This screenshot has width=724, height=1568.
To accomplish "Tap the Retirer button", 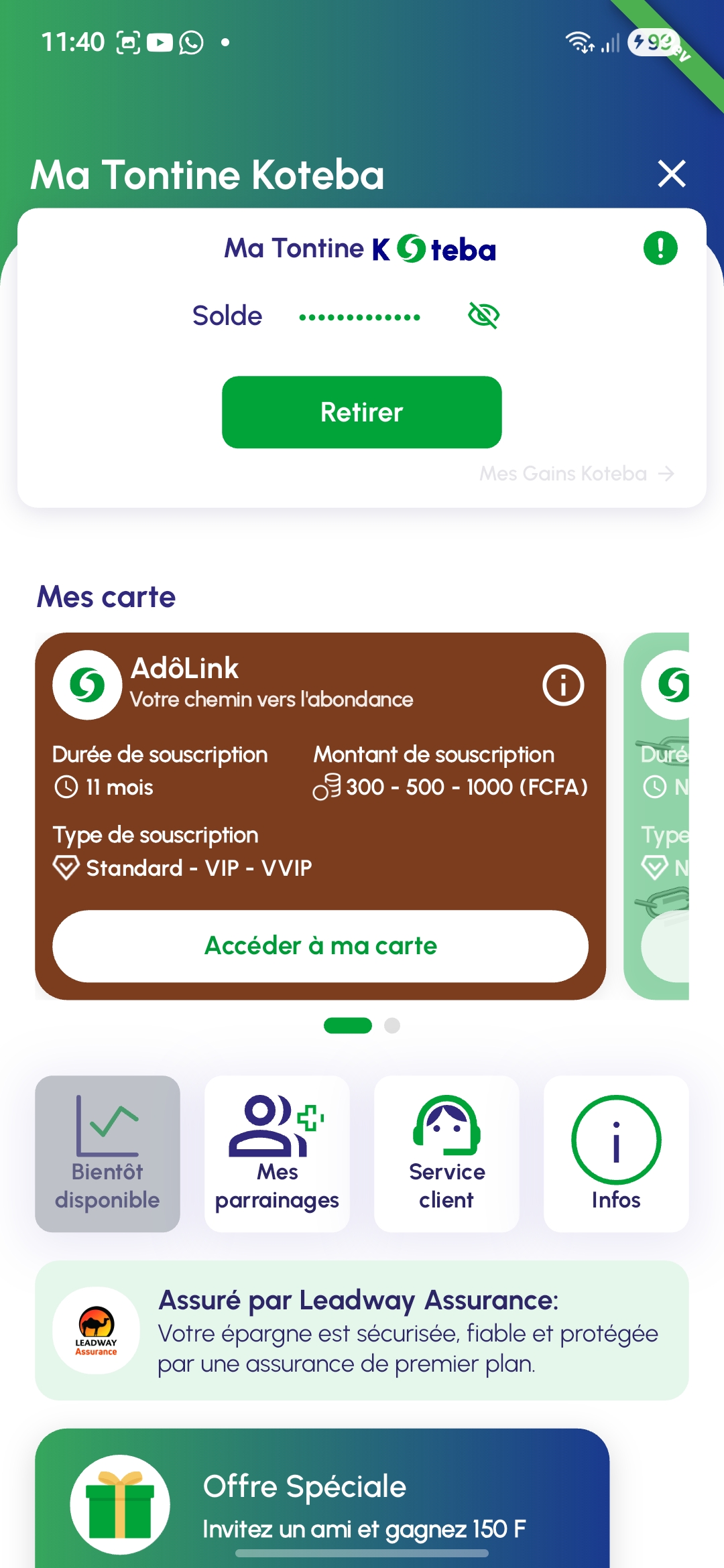I will click(361, 412).
